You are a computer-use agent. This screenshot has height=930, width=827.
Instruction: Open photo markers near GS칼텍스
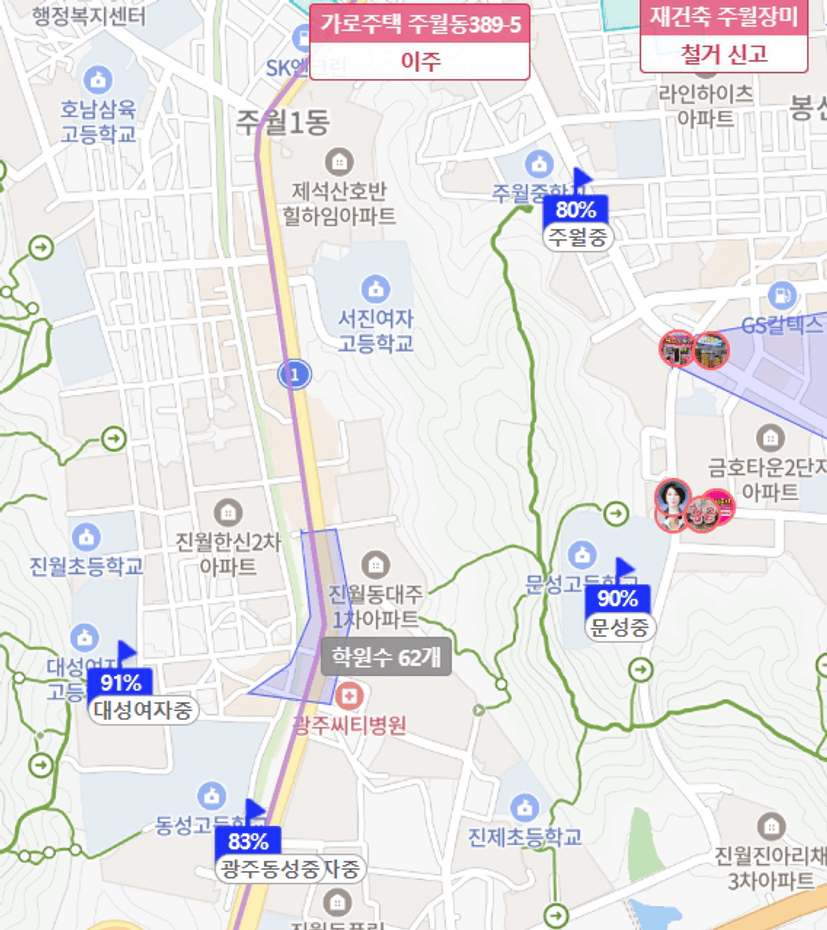[x=694, y=349]
